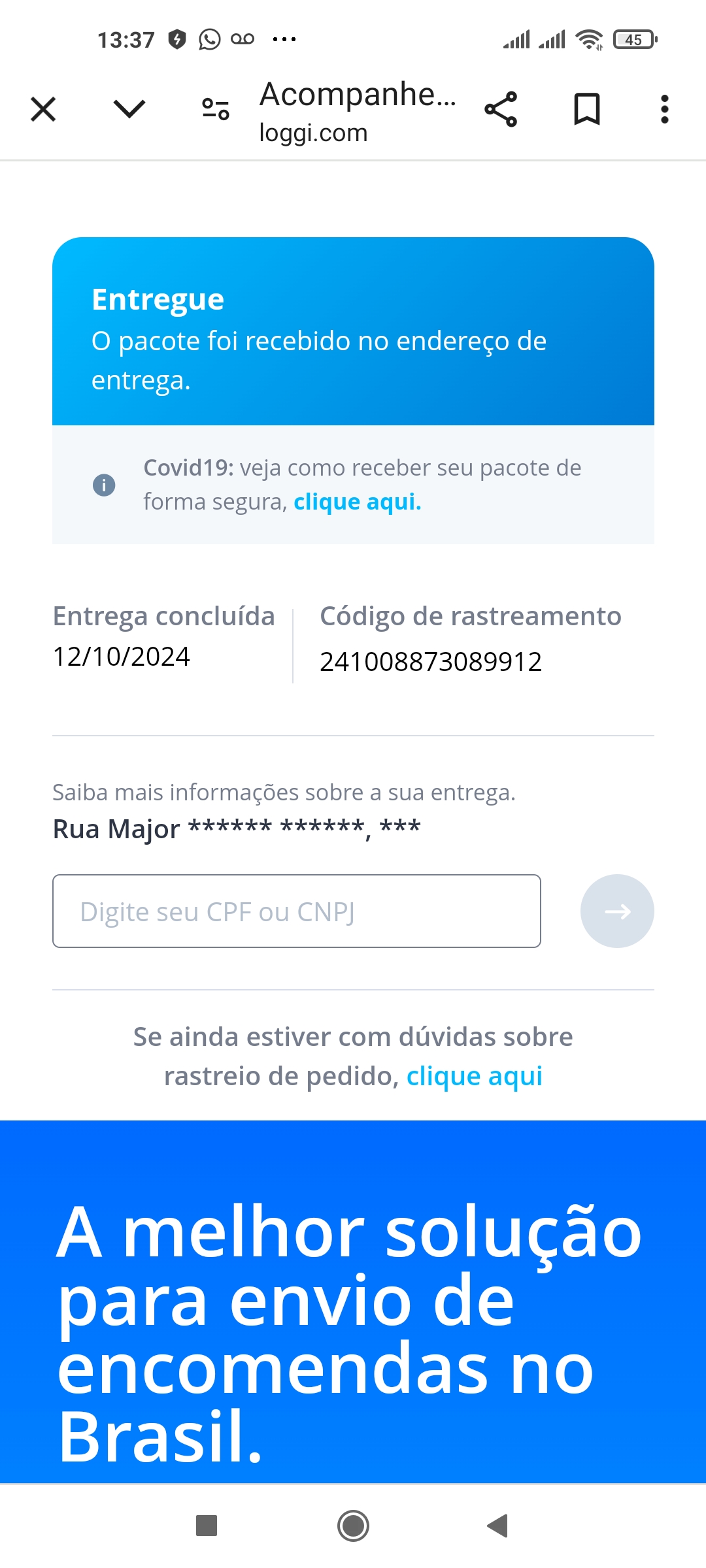
Task: Bookmark the Loggi tracking page
Action: [587, 109]
